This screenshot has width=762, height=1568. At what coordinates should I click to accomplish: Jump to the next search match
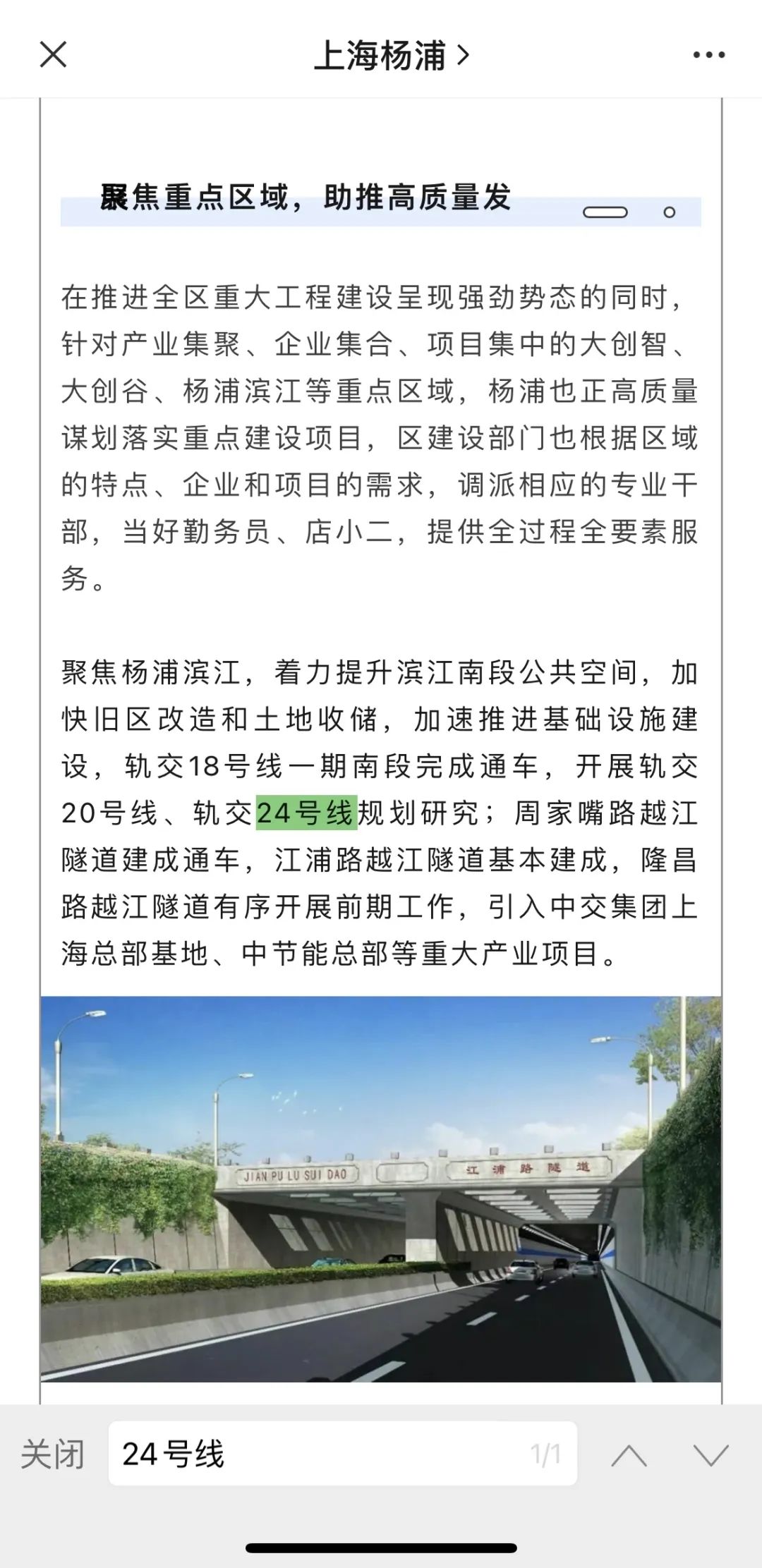click(x=710, y=1454)
